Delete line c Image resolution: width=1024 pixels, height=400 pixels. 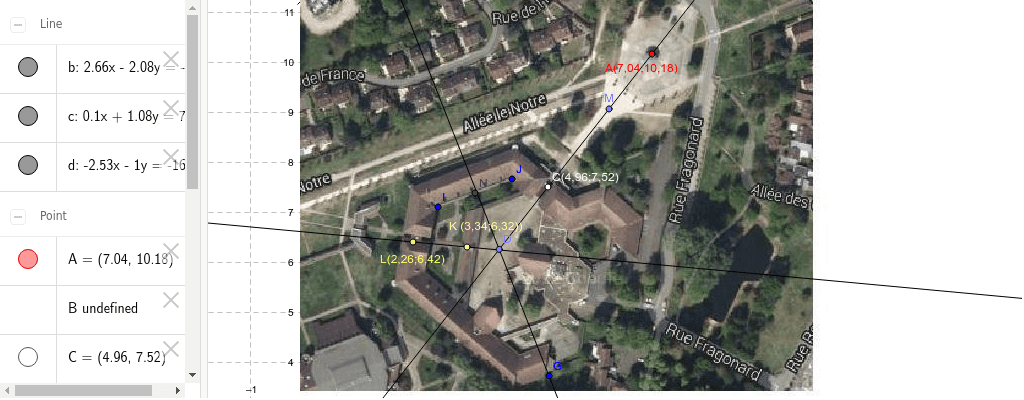coord(171,107)
